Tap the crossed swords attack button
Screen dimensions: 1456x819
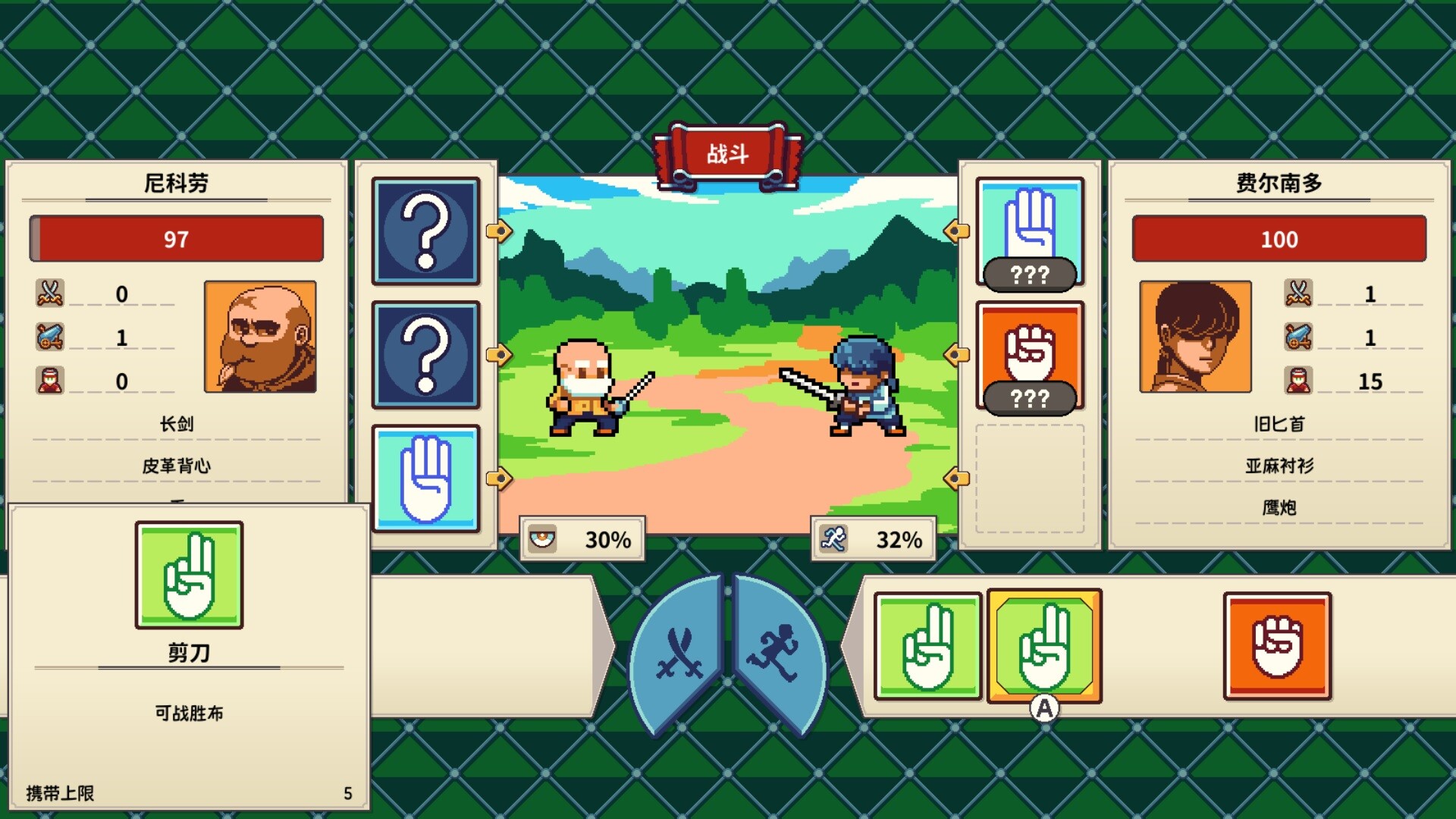tap(677, 652)
